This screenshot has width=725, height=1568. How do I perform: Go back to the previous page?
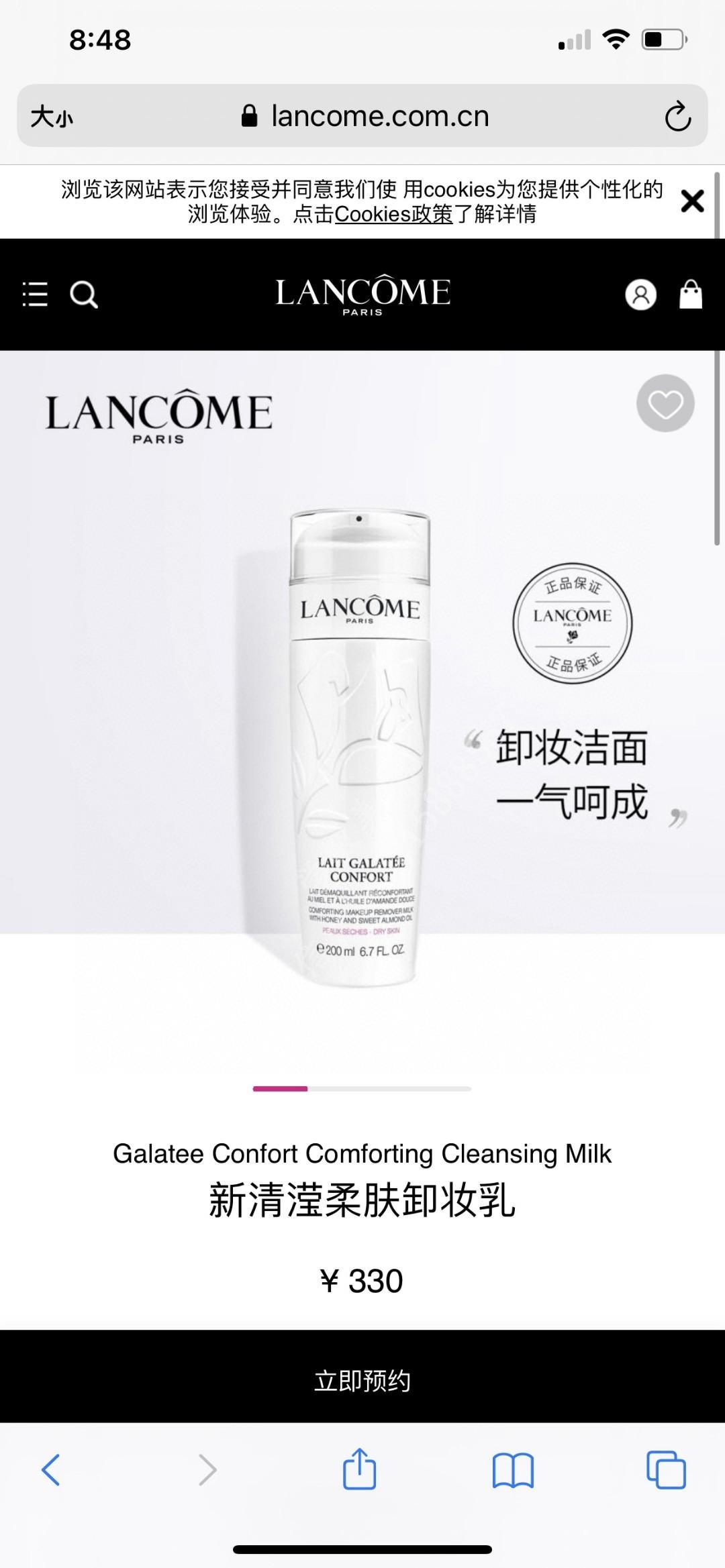tap(51, 1469)
